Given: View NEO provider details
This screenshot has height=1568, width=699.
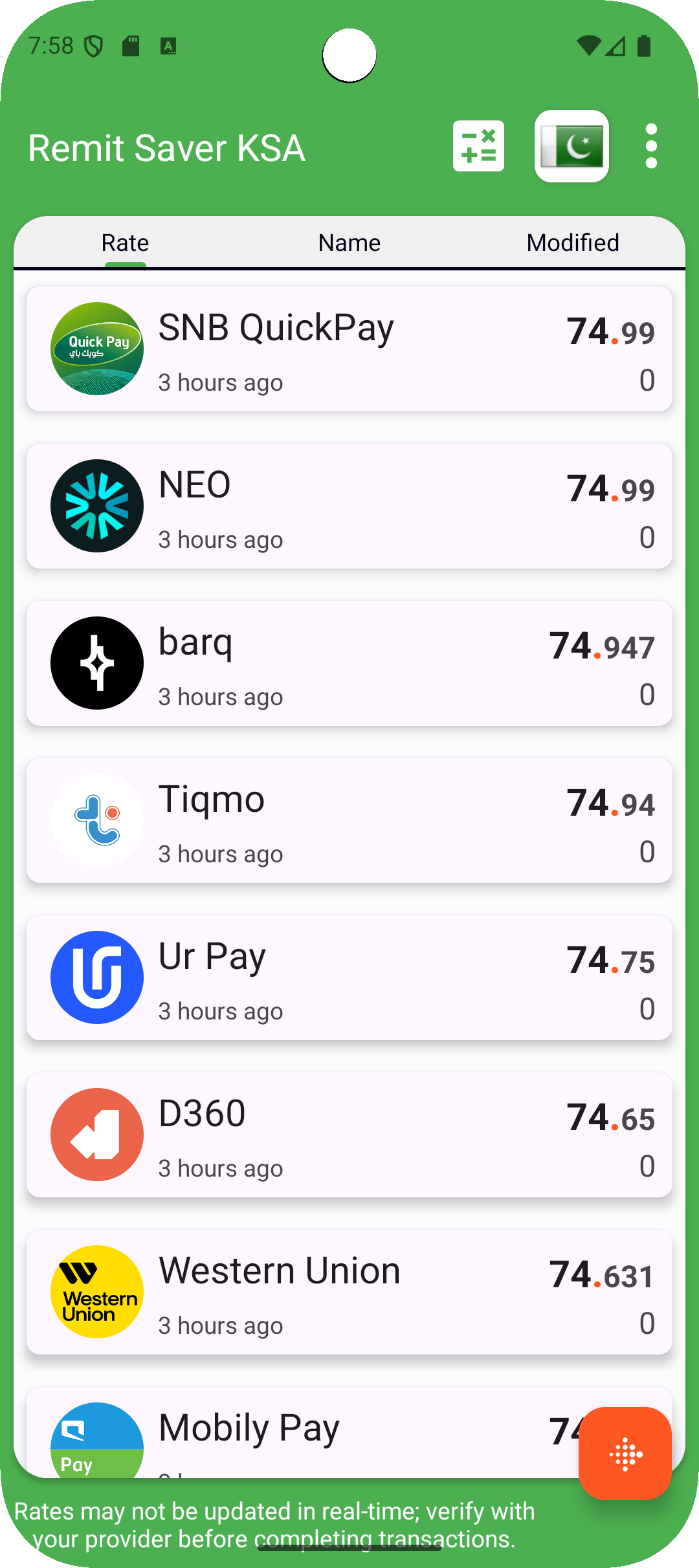Looking at the screenshot, I should [349, 506].
